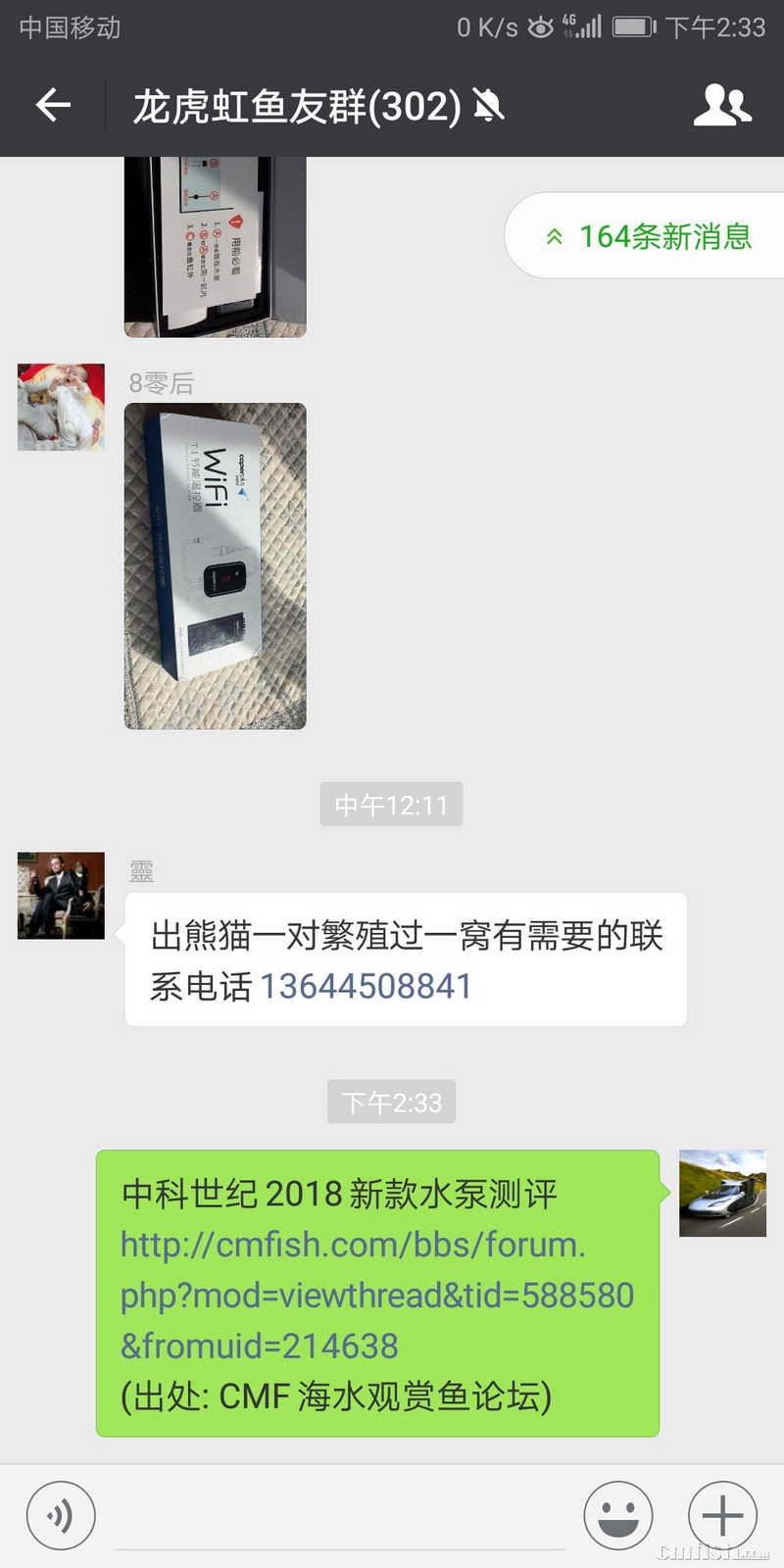Go back from the group chat
784x1568 pixels.
point(53,105)
